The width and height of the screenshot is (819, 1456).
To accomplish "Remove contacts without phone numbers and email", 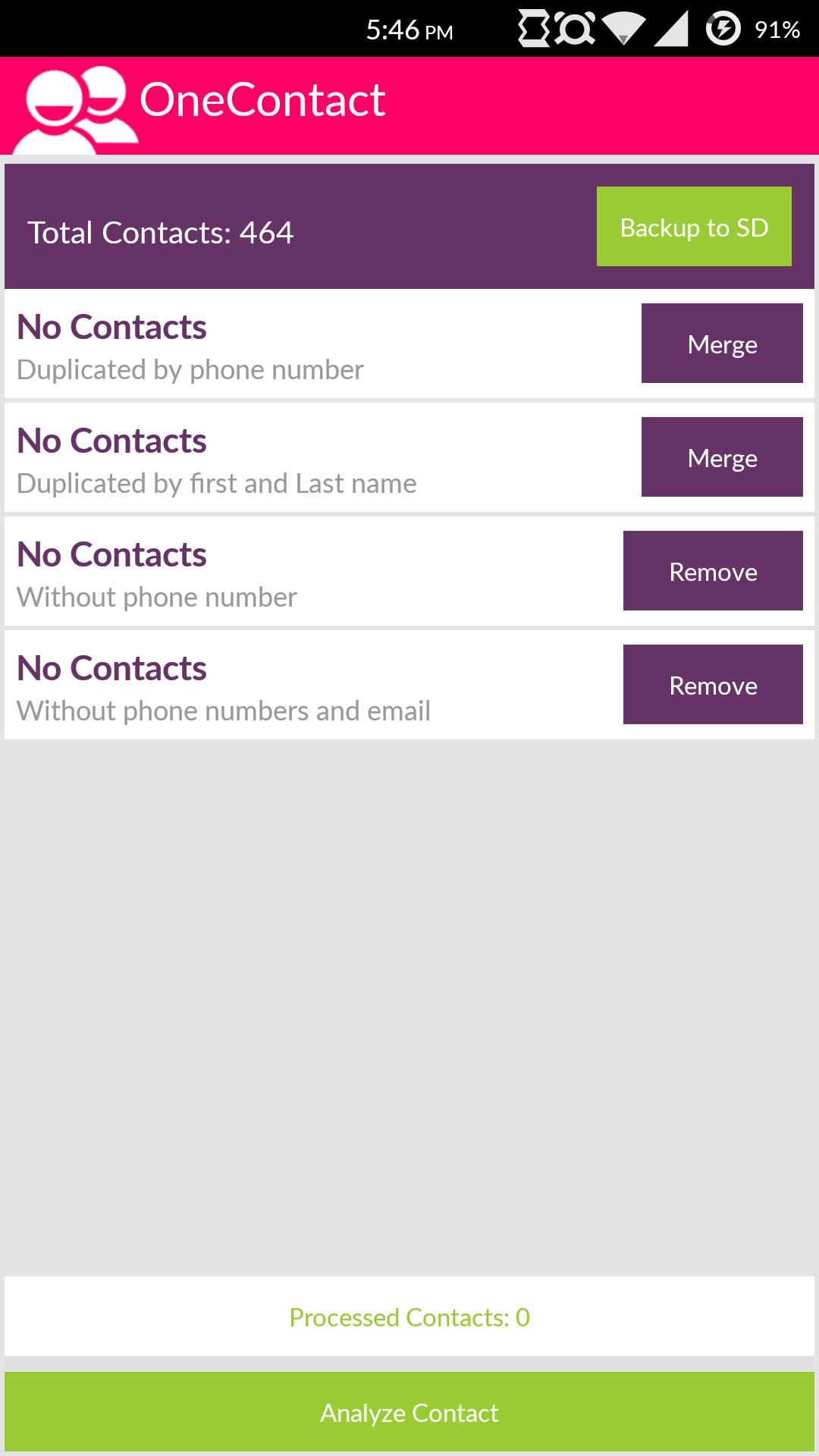I will pos(713,685).
